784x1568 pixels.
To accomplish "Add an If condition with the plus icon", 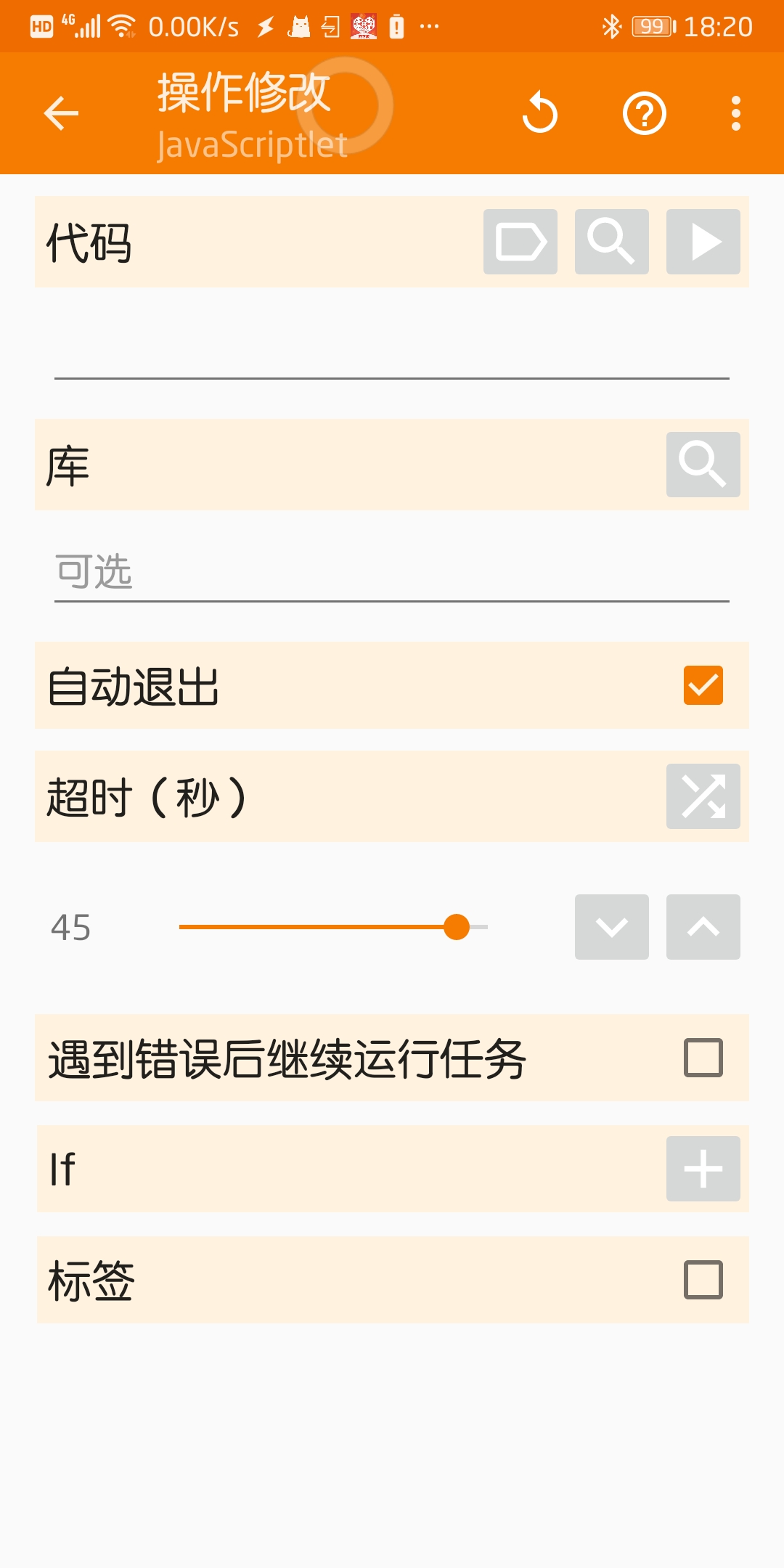I will [x=702, y=1169].
